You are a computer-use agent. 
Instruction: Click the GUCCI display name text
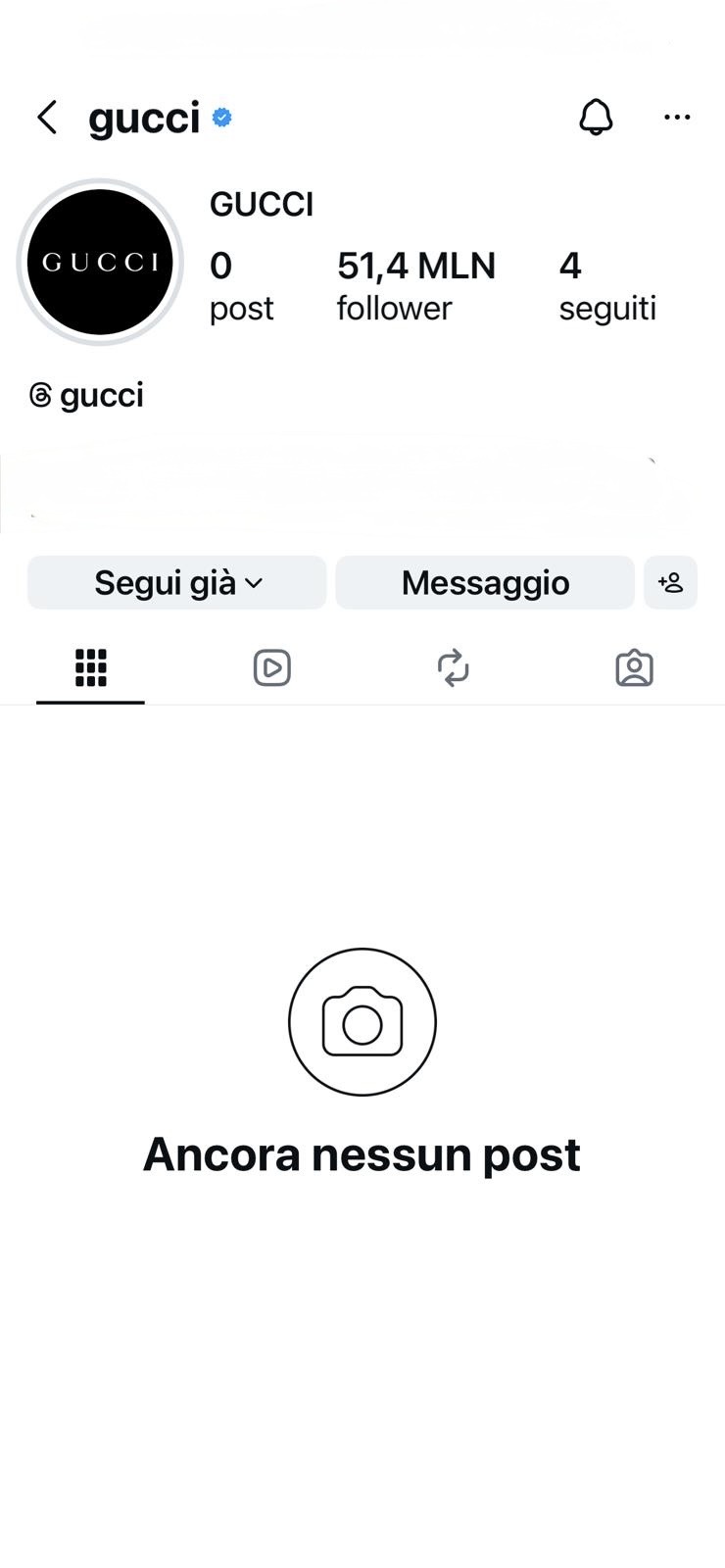262,203
